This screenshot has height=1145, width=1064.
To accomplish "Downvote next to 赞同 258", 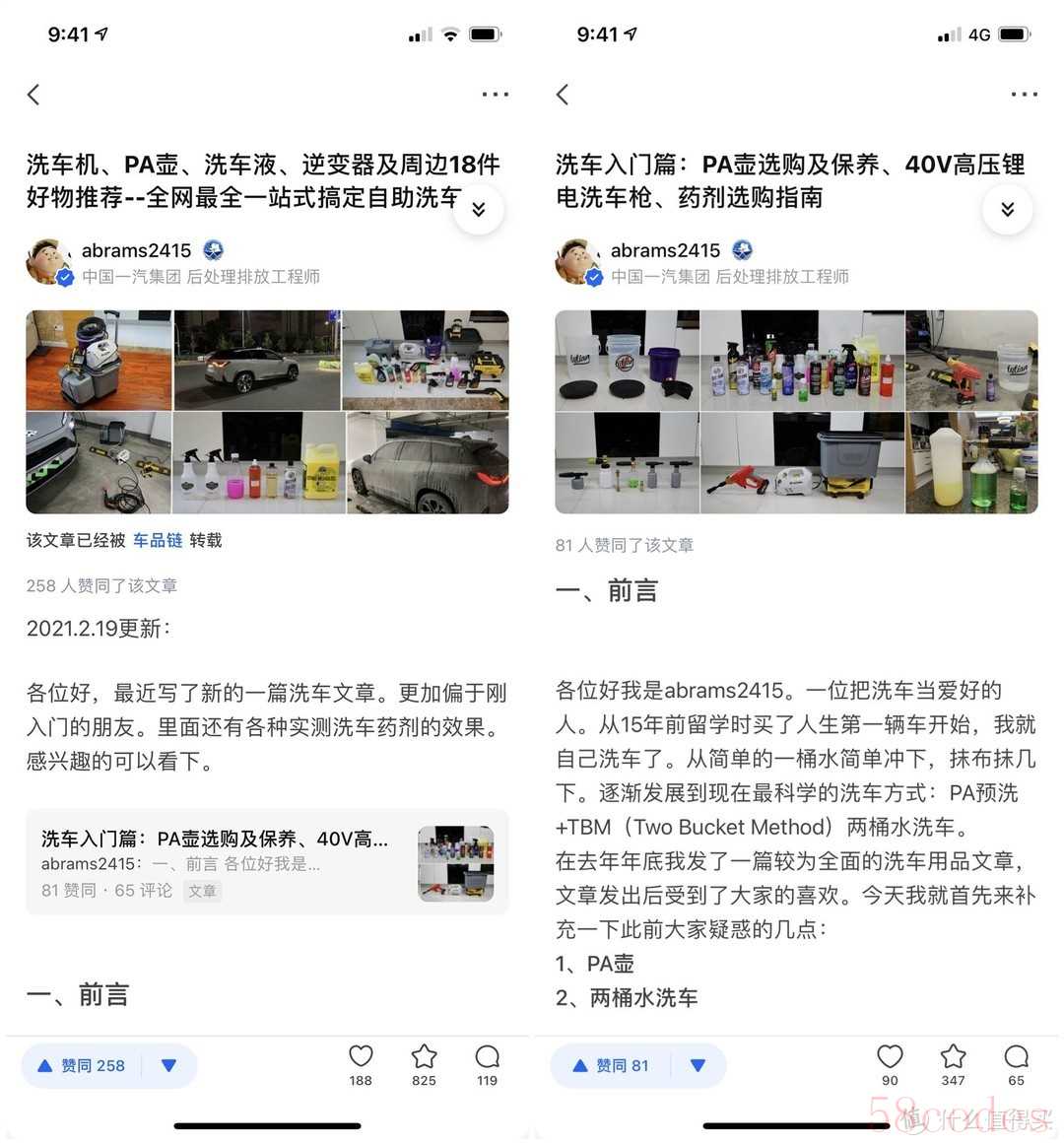I will (168, 1065).
